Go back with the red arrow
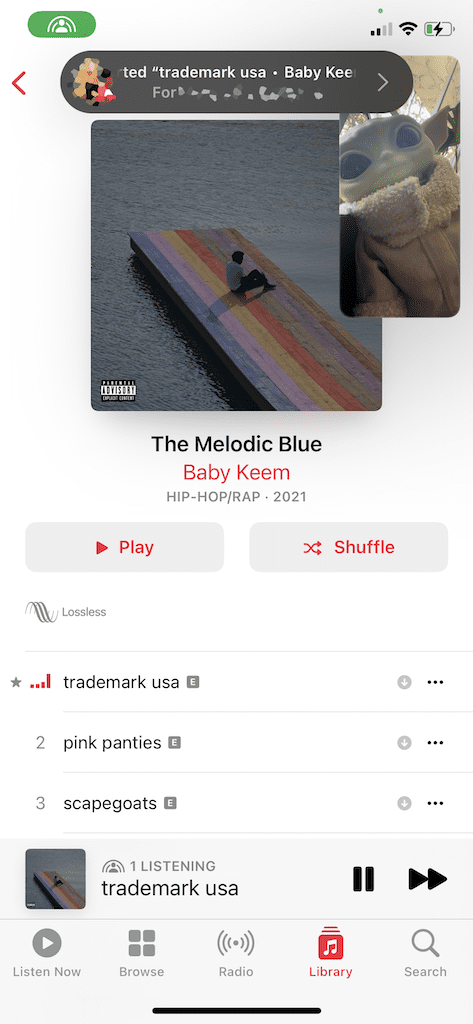The width and height of the screenshot is (473, 1024). 19,83
